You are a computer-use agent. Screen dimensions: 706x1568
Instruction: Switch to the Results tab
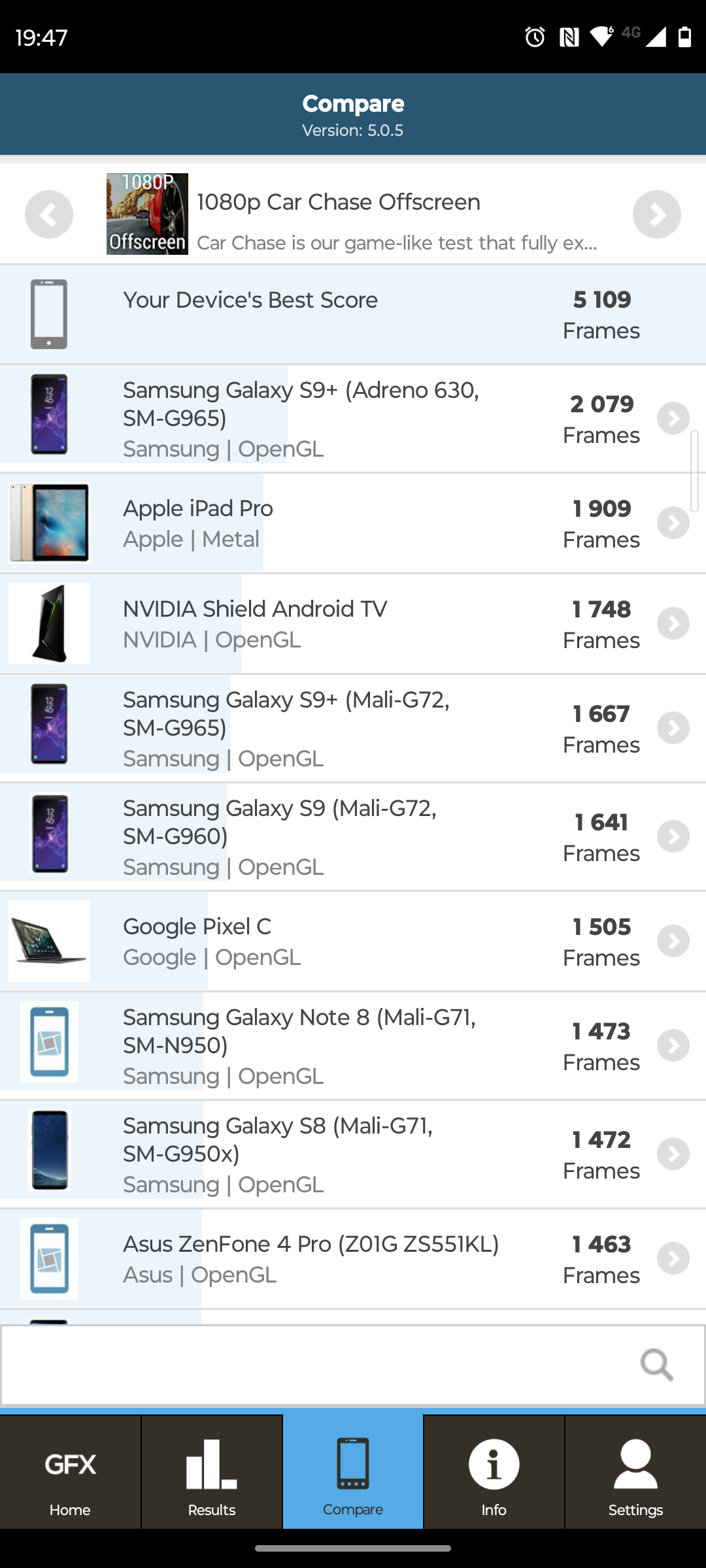pyautogui.click(x=211, y=1473)
